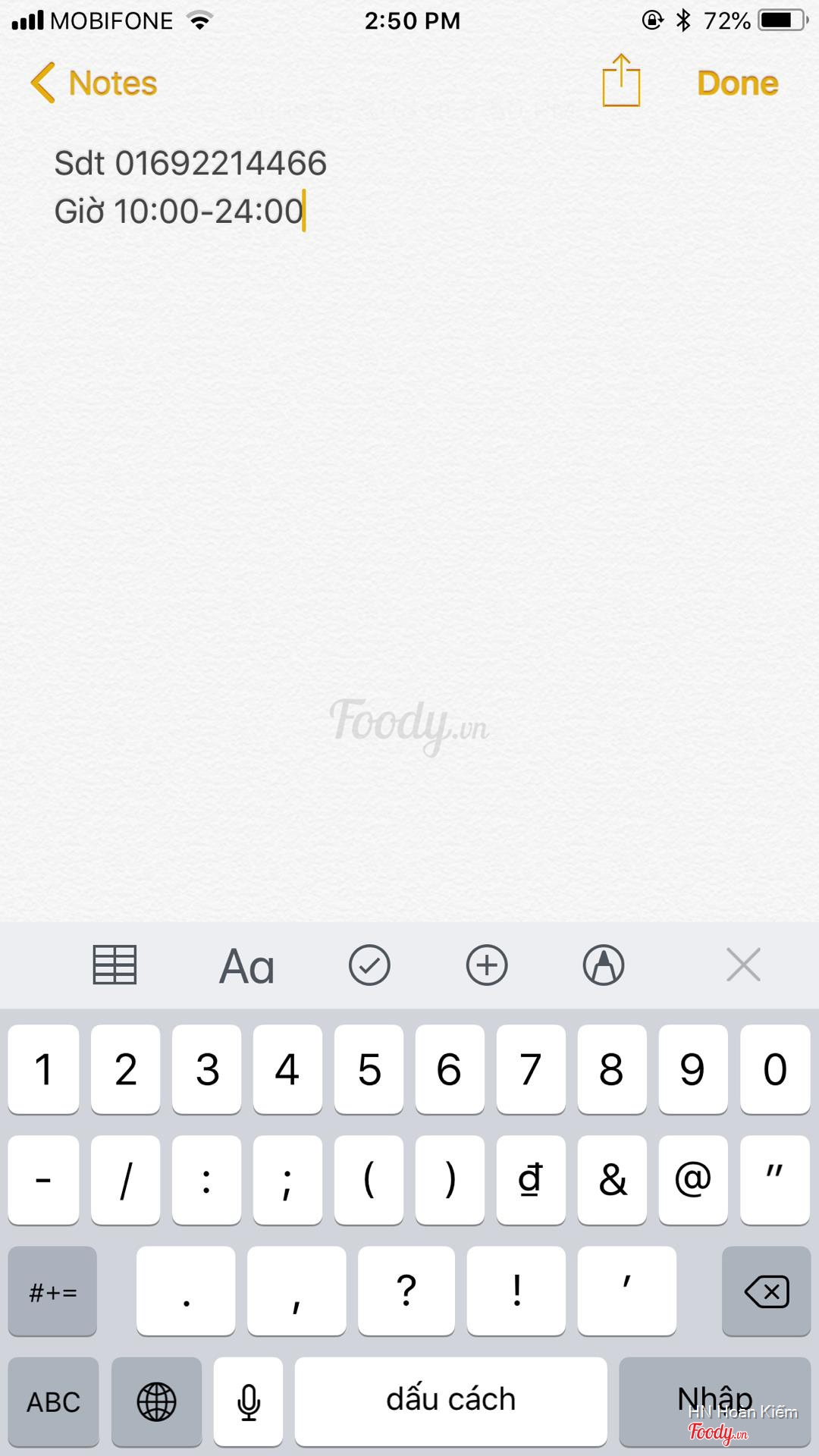Place cursor in the note text

tap(190, 187)
